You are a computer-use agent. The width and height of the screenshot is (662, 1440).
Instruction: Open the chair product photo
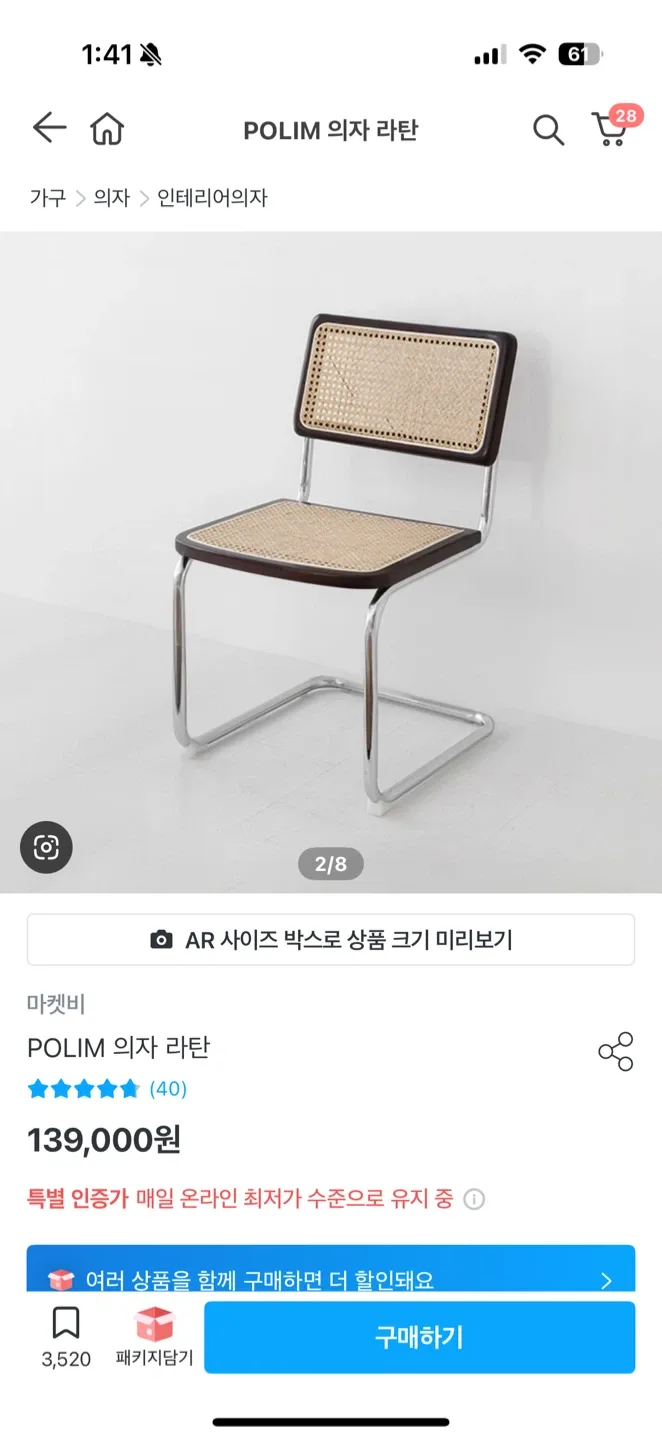[331, 560]
